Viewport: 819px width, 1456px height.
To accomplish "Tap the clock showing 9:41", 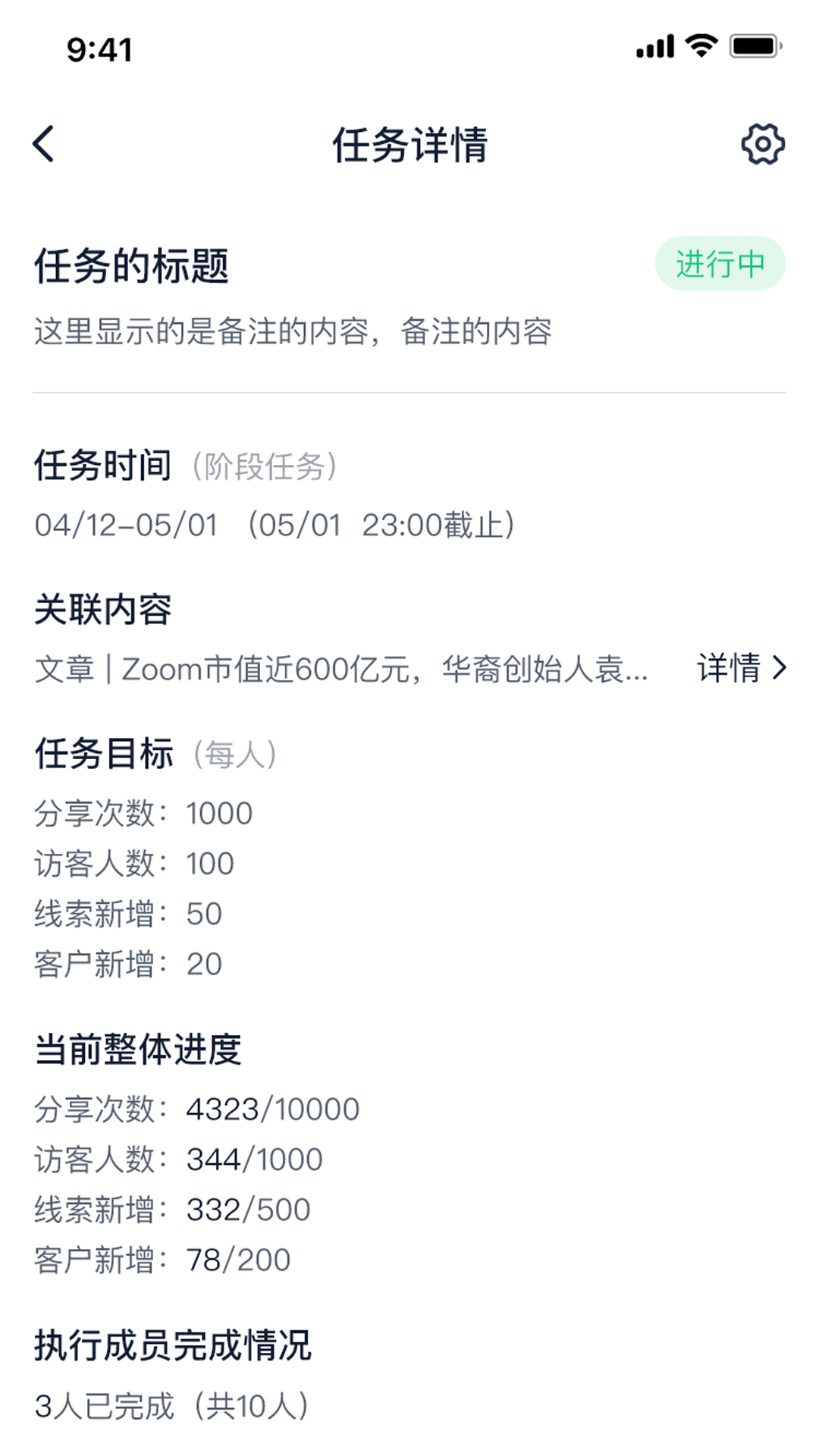I will tap(99, 49).
